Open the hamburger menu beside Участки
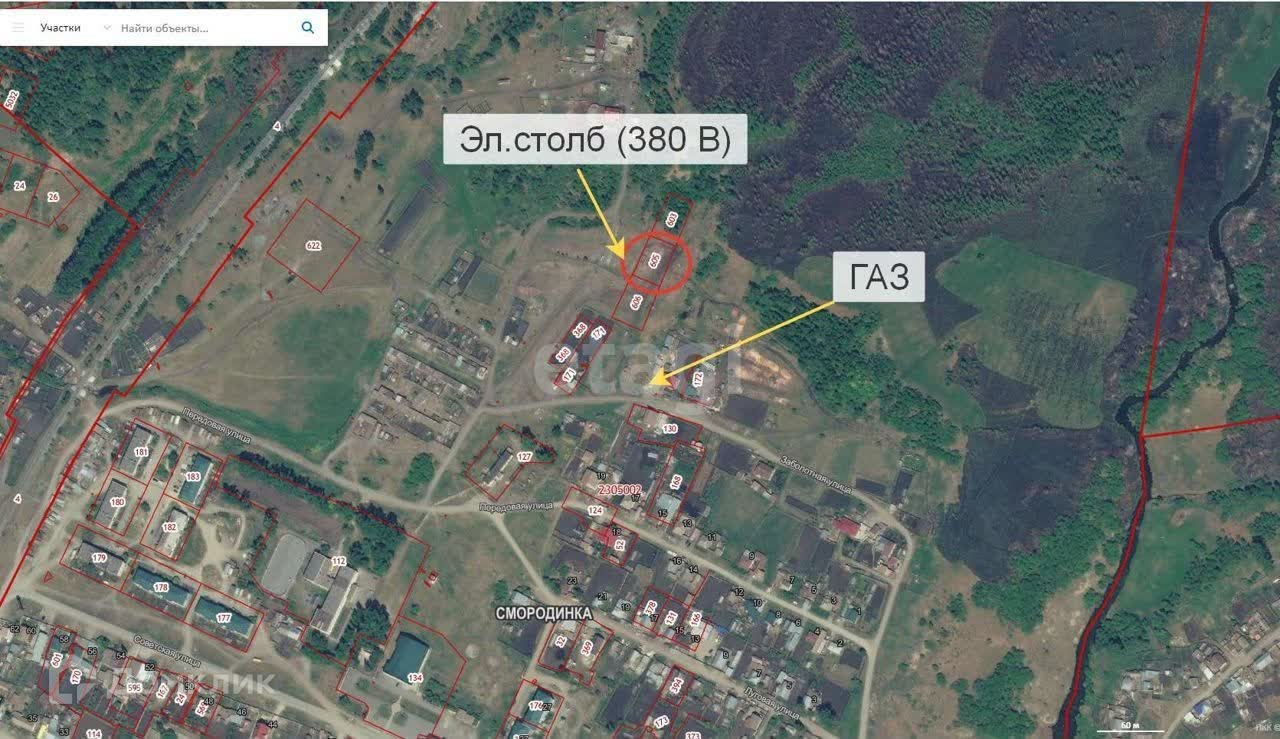The width and height of the screenshot is (1280, 739). pyautogui.click(x=15, y=28)
